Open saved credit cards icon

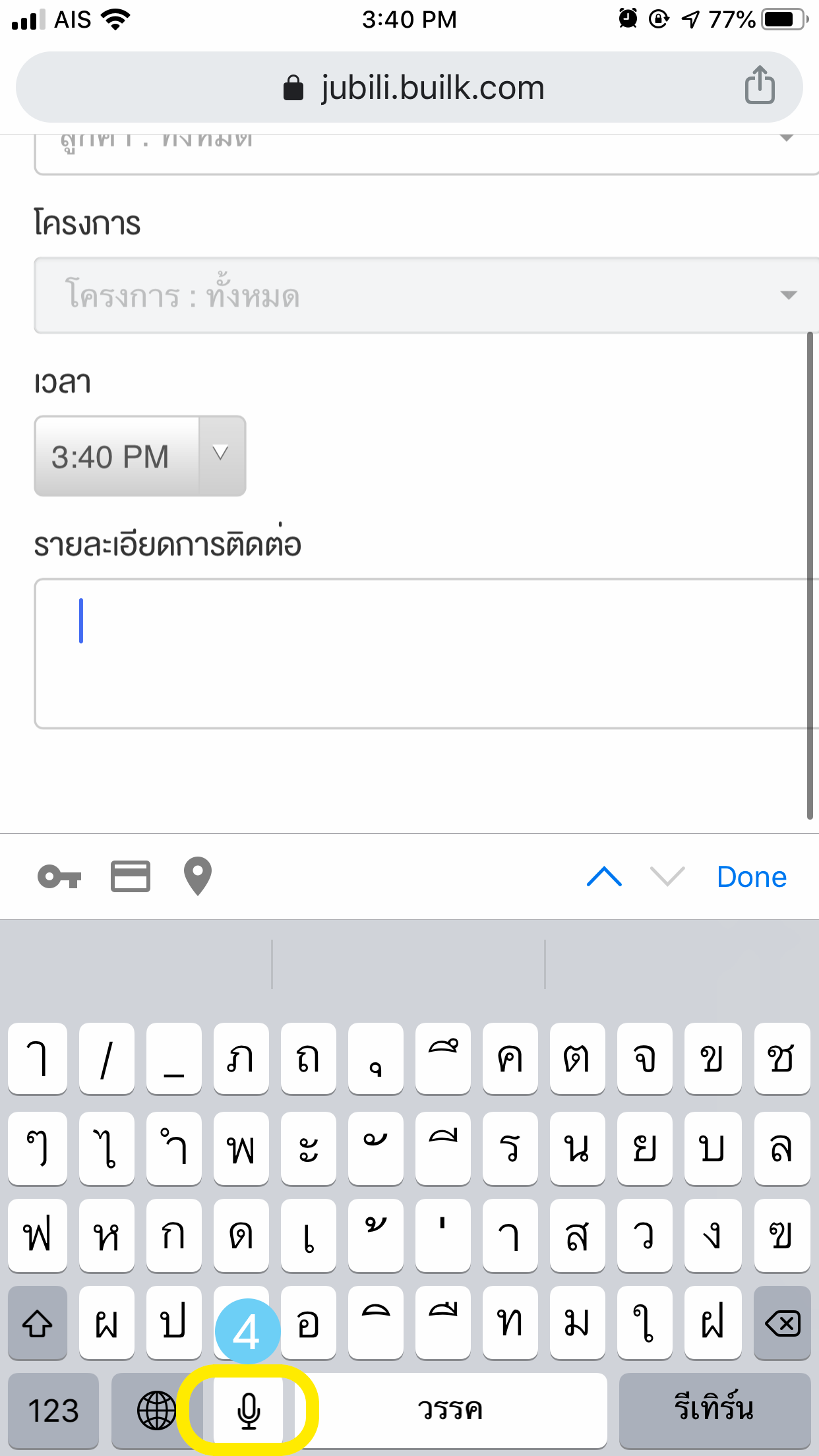[130, 877]
